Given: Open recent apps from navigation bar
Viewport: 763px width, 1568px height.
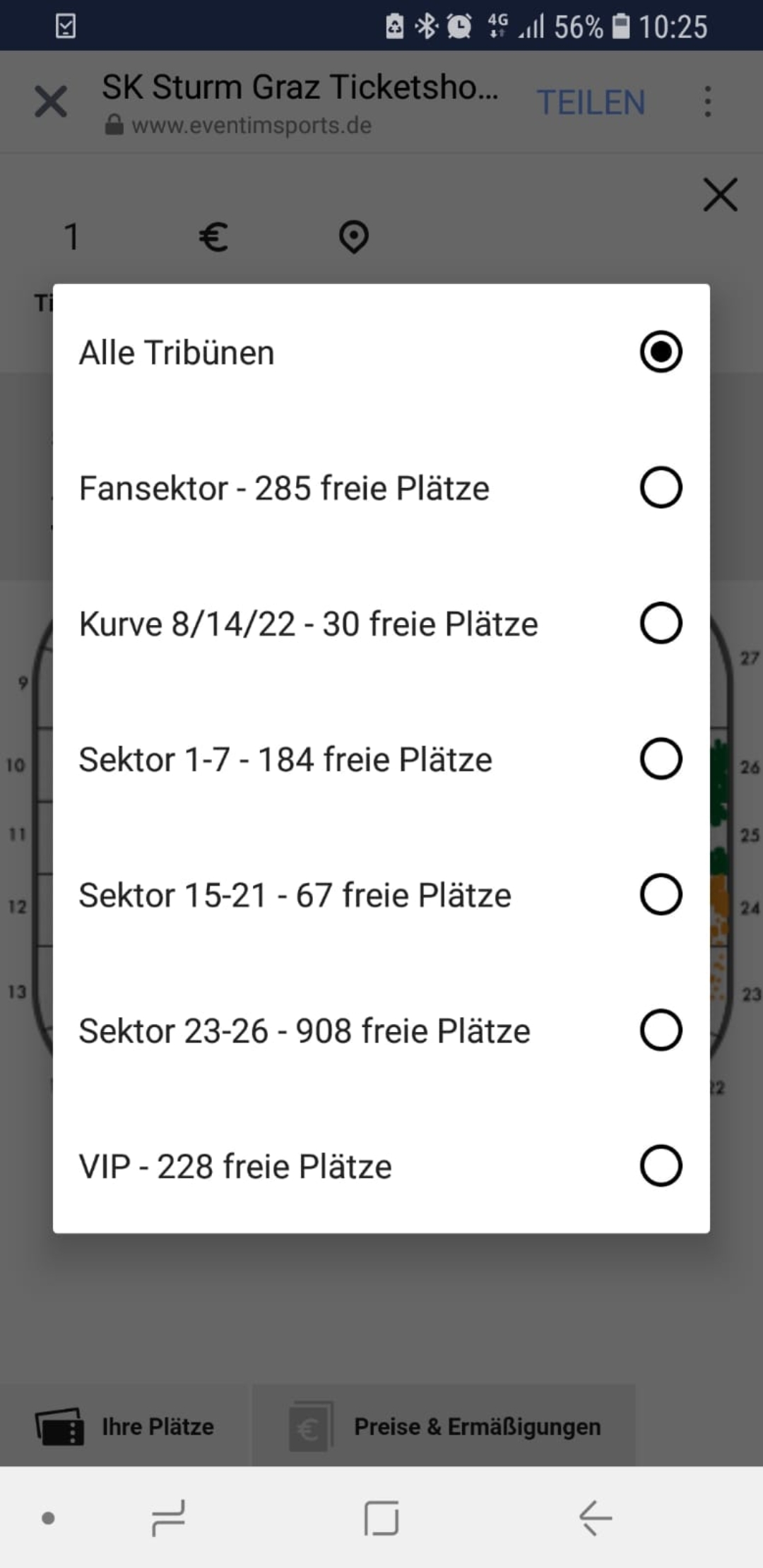Looking at the screenshot, I should [168, 1518].
